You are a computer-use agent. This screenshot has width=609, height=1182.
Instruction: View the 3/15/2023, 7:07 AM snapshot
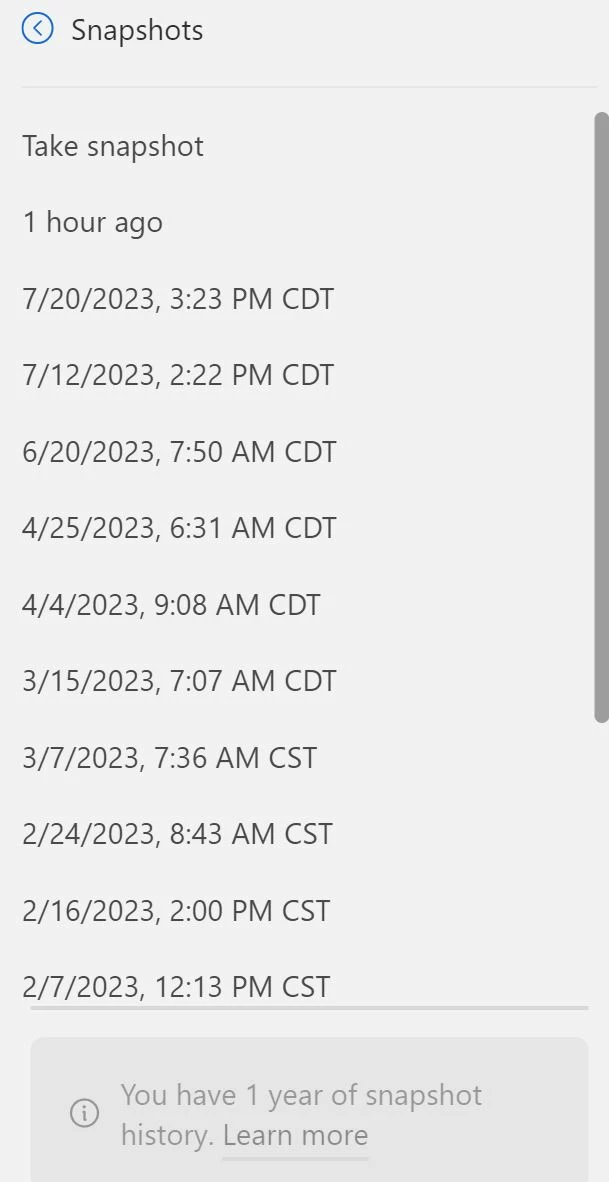pyautogui.click(x=179, y=680)
